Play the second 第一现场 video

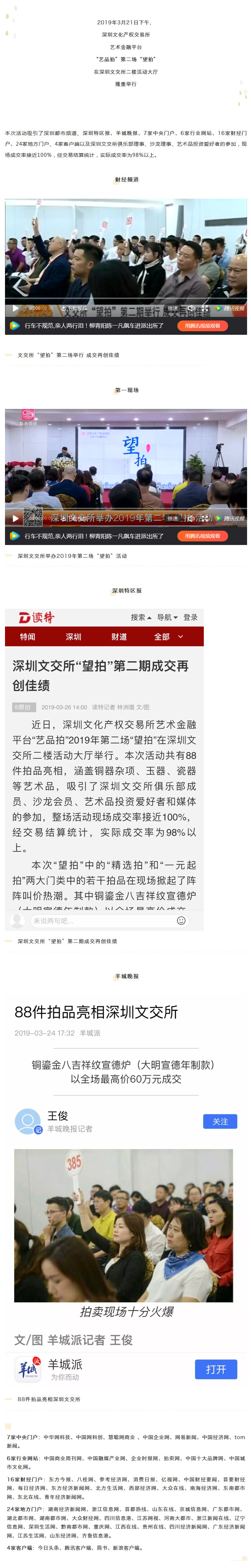pyautogui.click(x=15, y=518)
